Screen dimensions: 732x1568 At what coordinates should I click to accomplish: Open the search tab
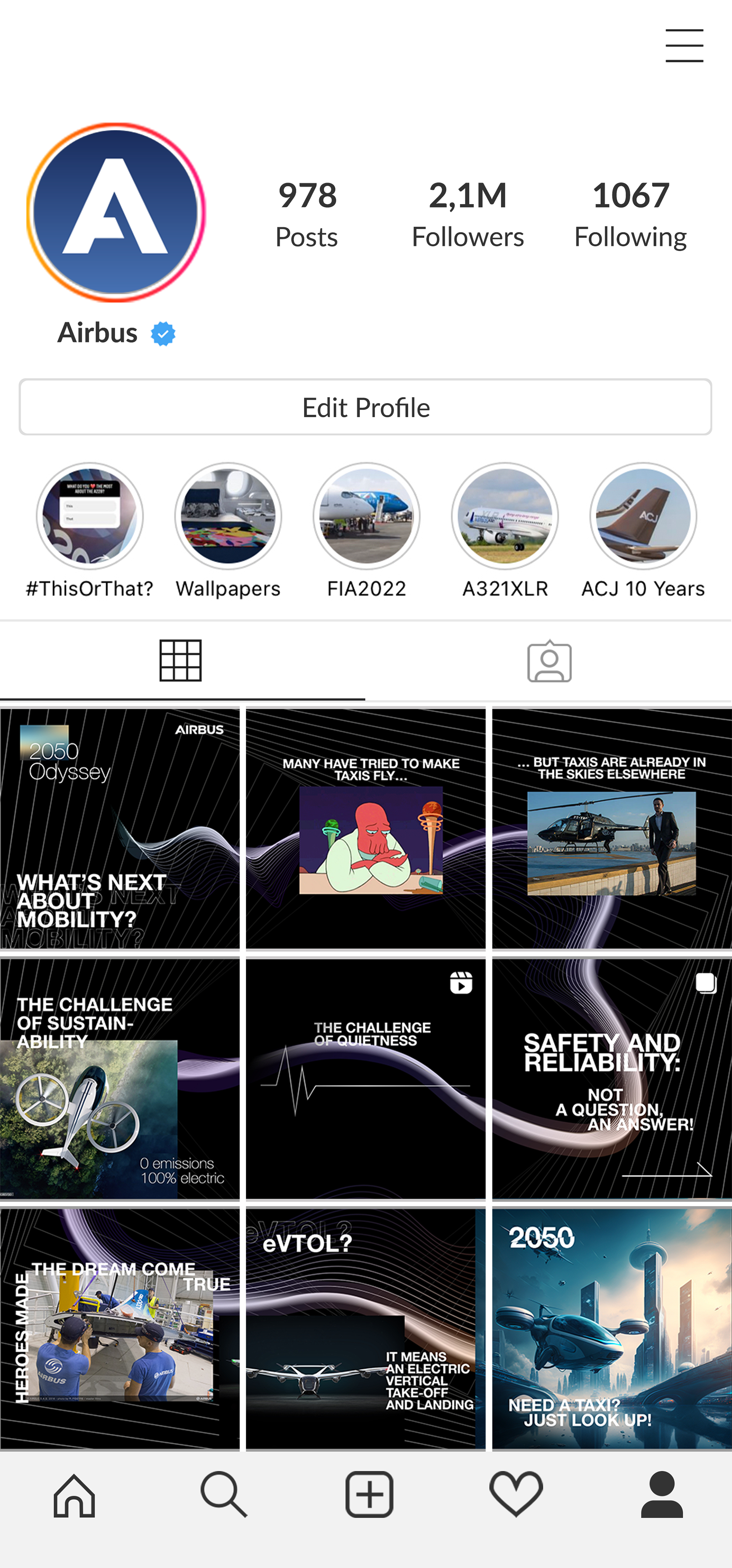223,1495
